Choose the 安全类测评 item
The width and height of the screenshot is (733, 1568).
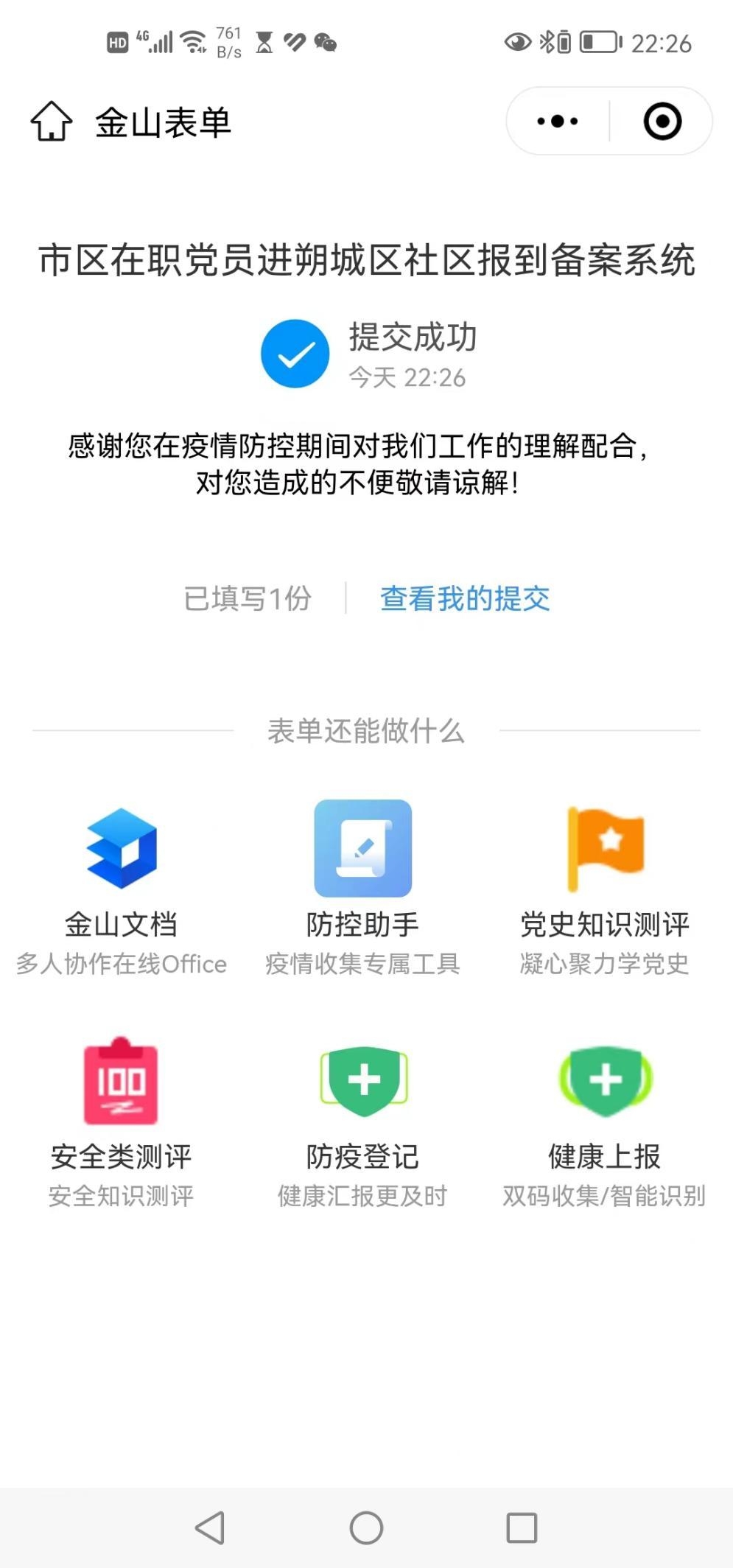(x=122, y=1122)
